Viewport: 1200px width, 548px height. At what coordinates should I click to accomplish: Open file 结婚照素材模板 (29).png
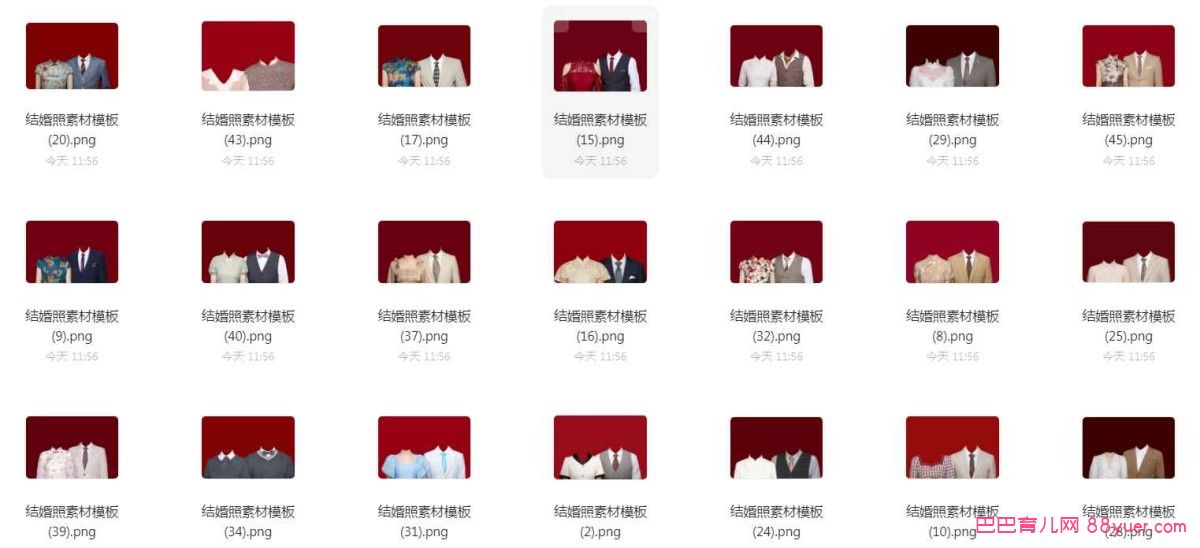952,57
